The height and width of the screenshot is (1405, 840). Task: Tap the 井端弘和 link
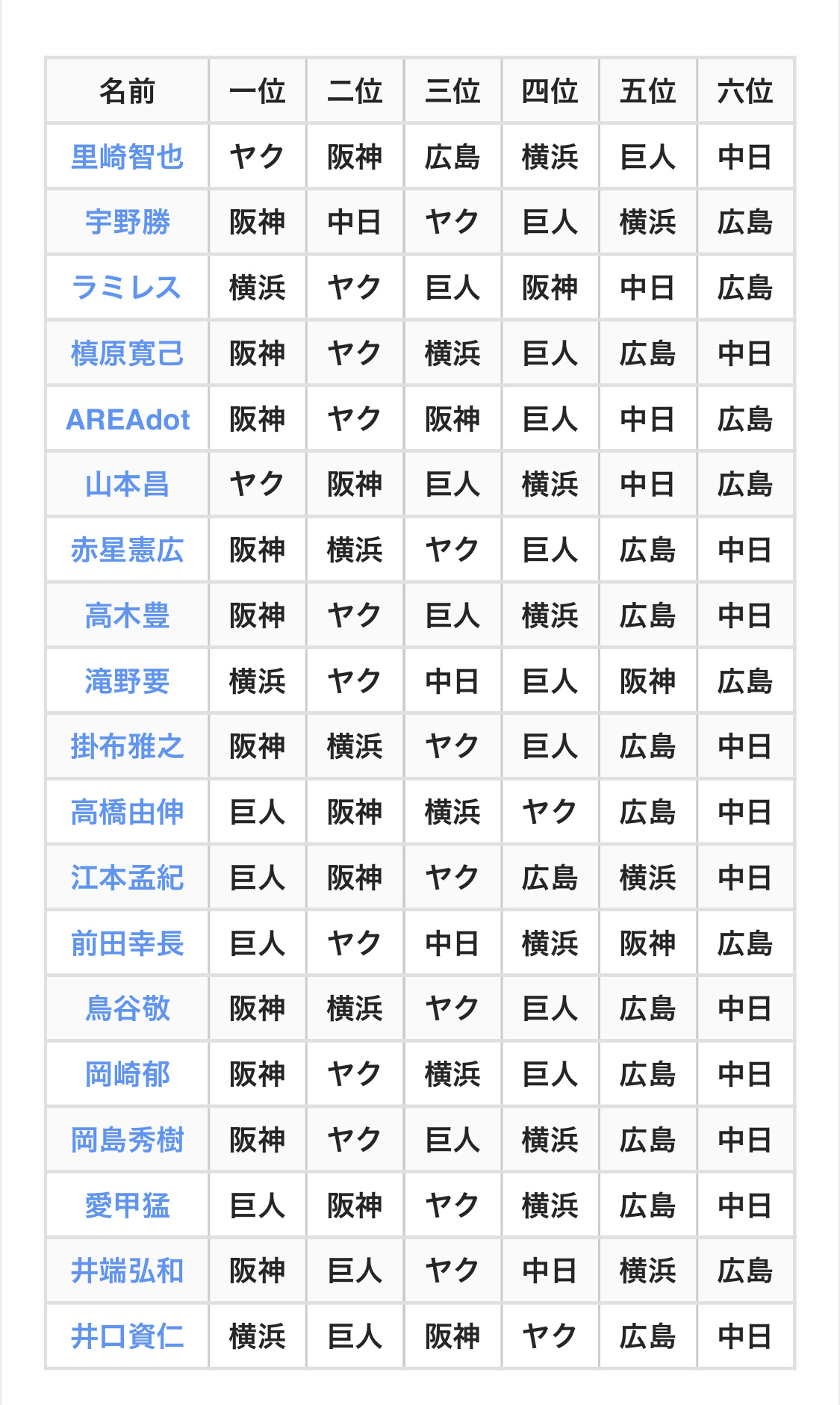click(127, 1271)
